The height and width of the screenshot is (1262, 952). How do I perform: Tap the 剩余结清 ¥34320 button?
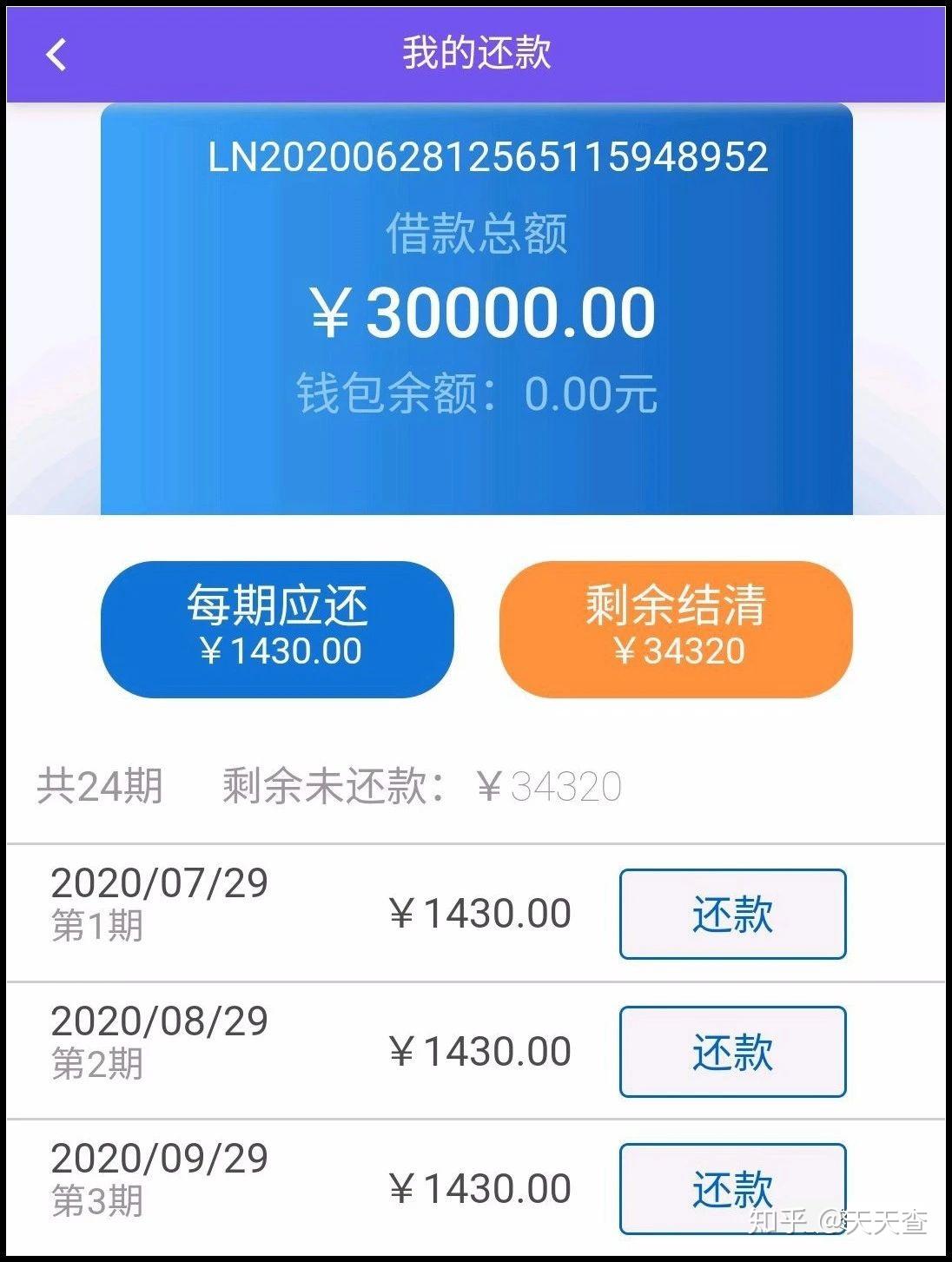point(676,629)
